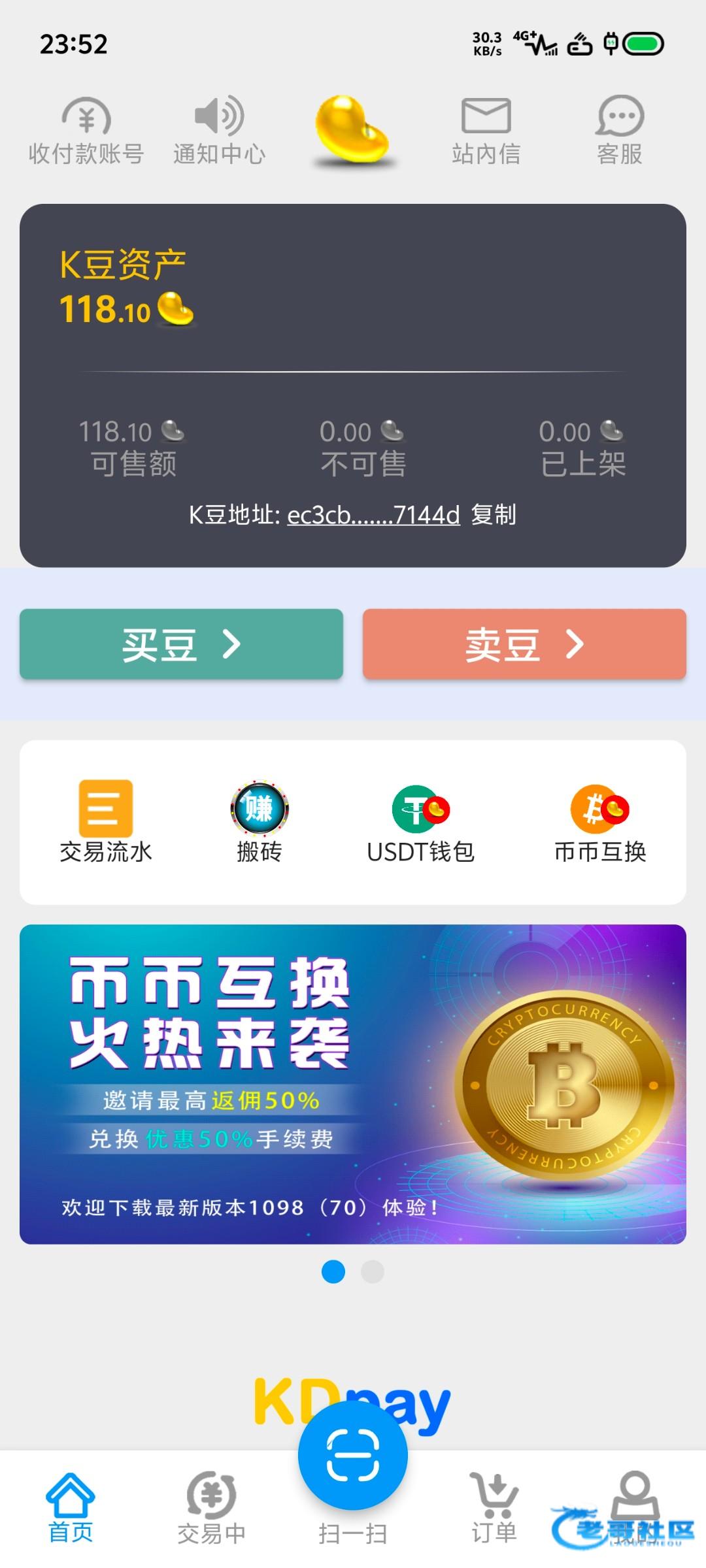
Task: Launch the 扫一扫 scanner
Action: pos(353,1457)
